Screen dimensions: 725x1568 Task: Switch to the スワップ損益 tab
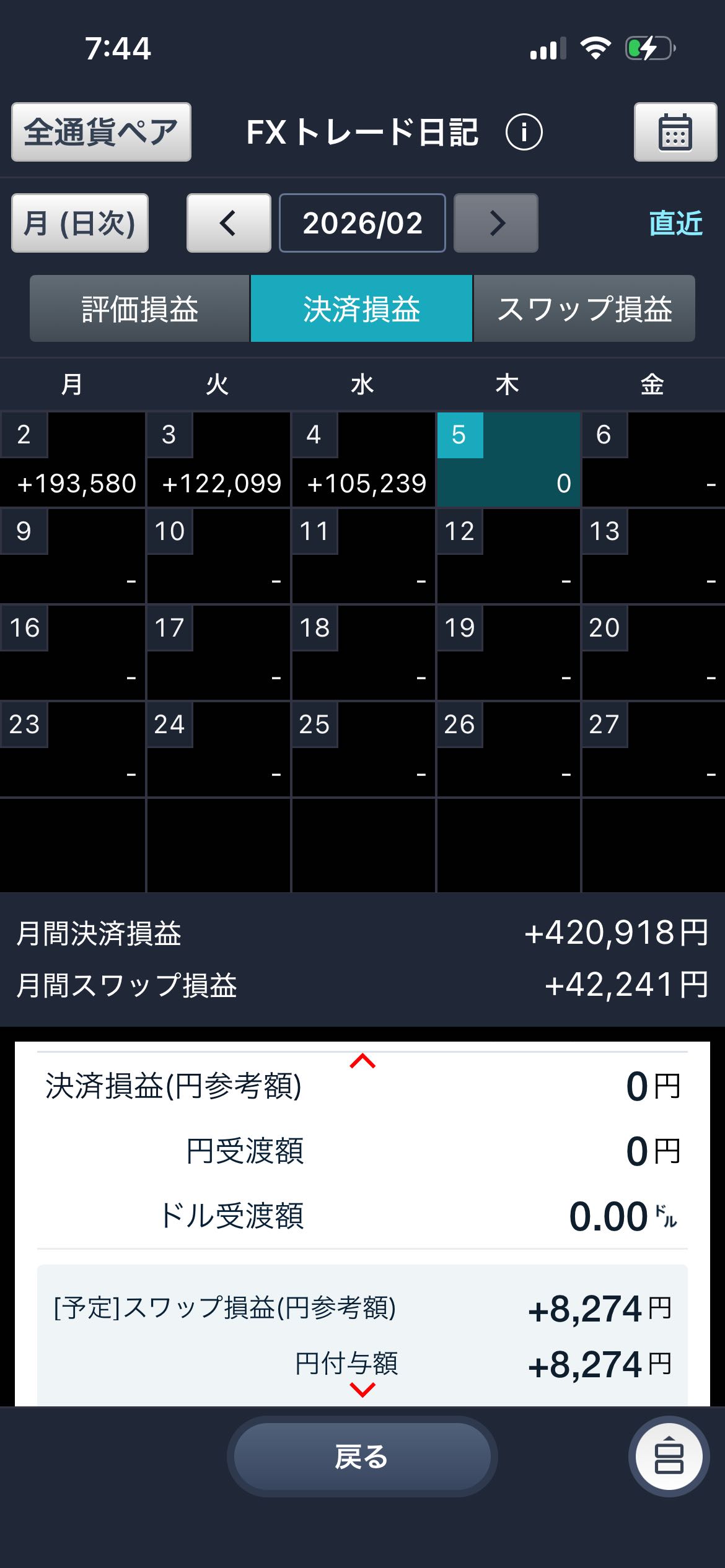point(584,308)
